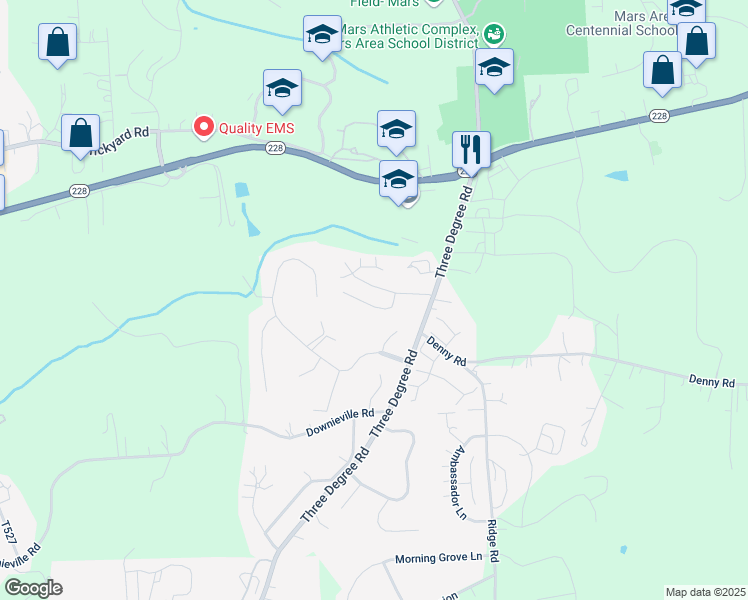The width and height of the screenshot is (748, 600).
Task: Open the Mars Athletic Complex marker
Action: pyautogui.click(x=492, y=34)
